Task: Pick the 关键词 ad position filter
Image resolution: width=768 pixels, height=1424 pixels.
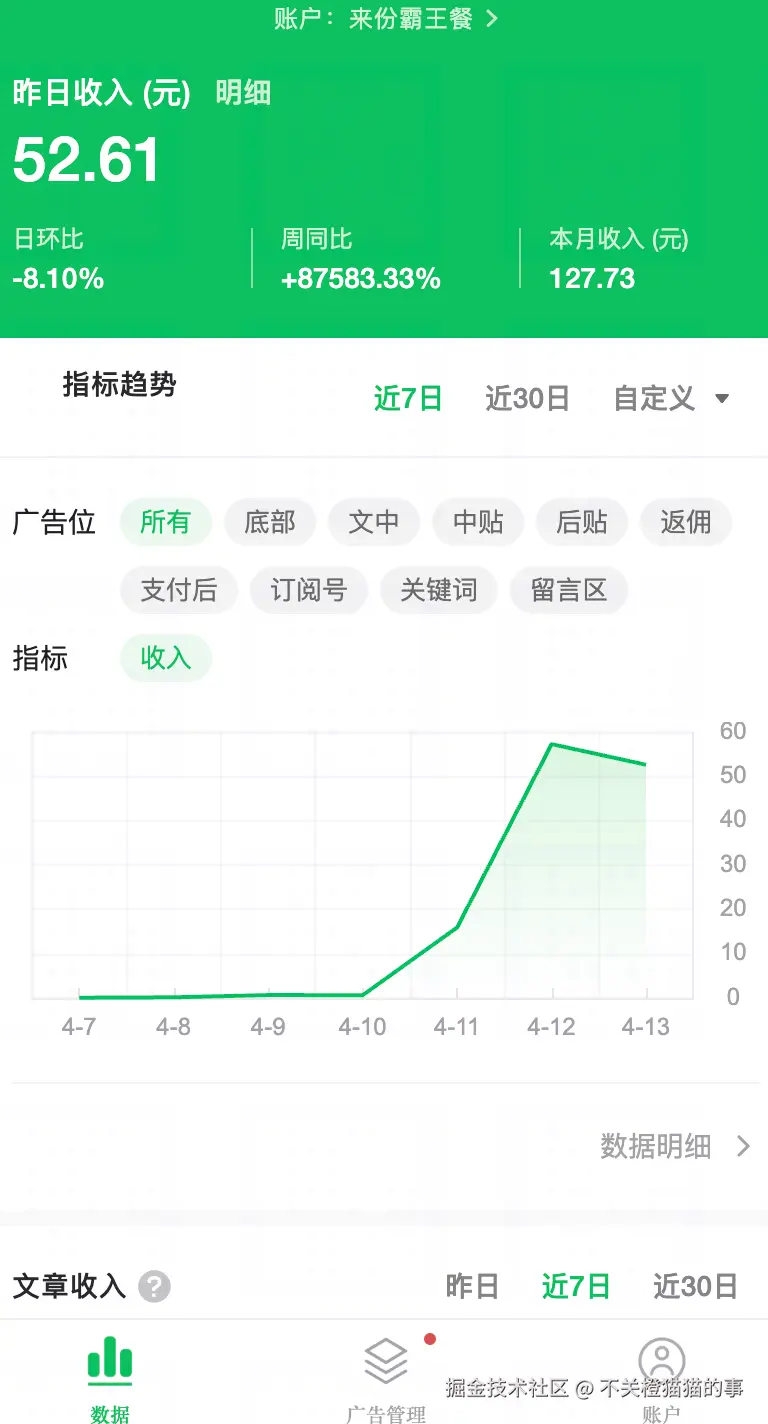Action: point(438,590)
